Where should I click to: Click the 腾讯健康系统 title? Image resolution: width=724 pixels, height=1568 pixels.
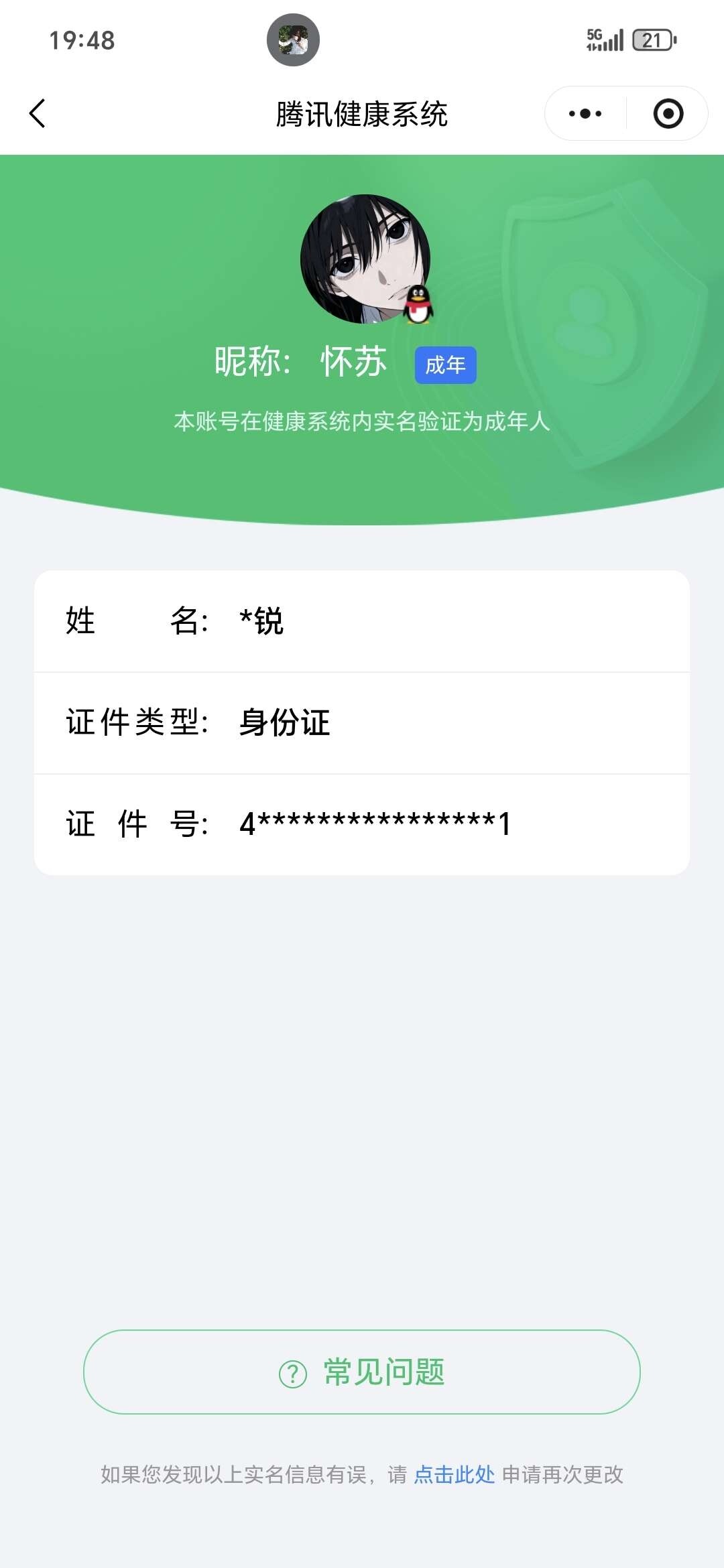click(x=362, y=113)
